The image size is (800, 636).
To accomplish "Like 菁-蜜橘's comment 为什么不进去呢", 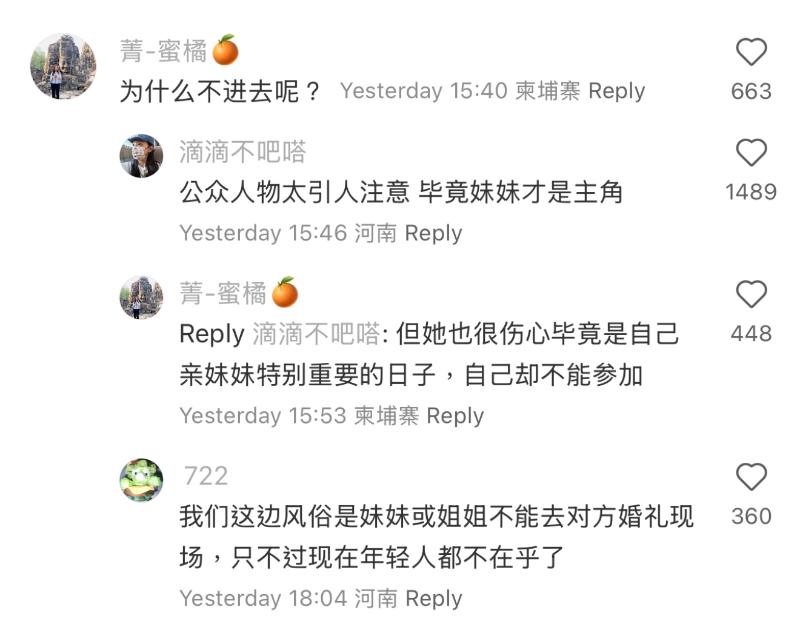I will click(751, 52).
